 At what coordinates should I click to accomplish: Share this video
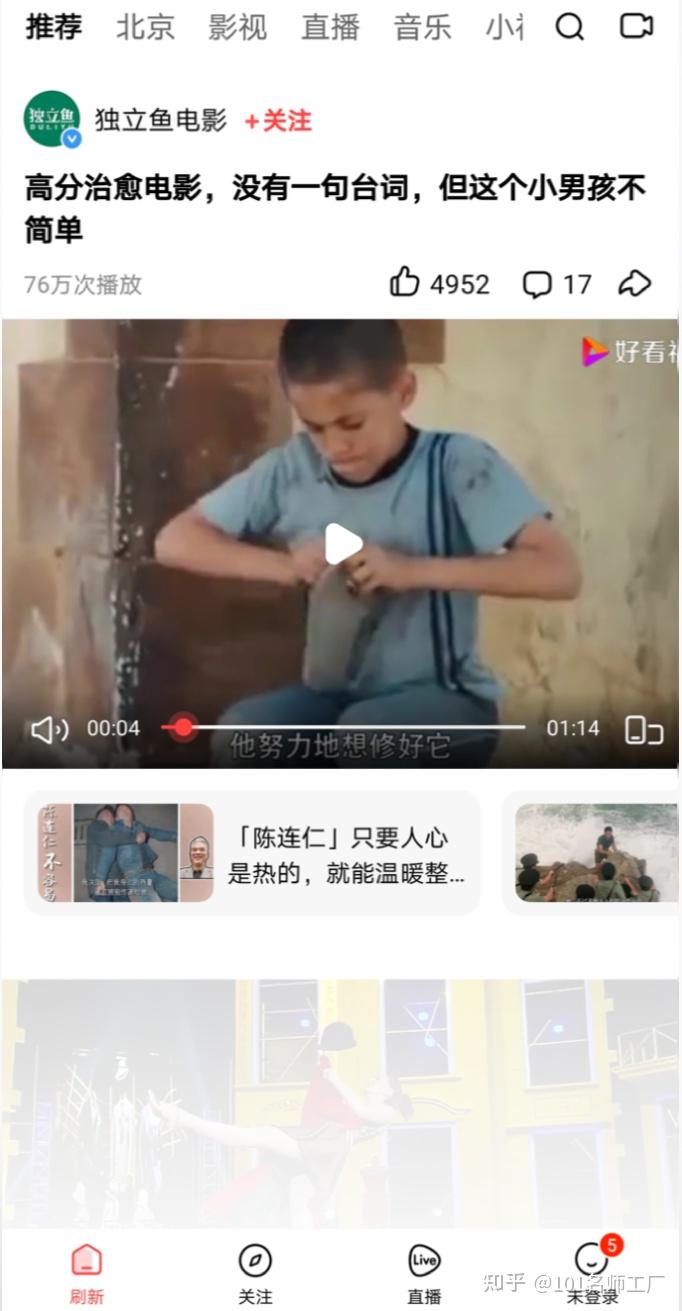coord(635,283)
